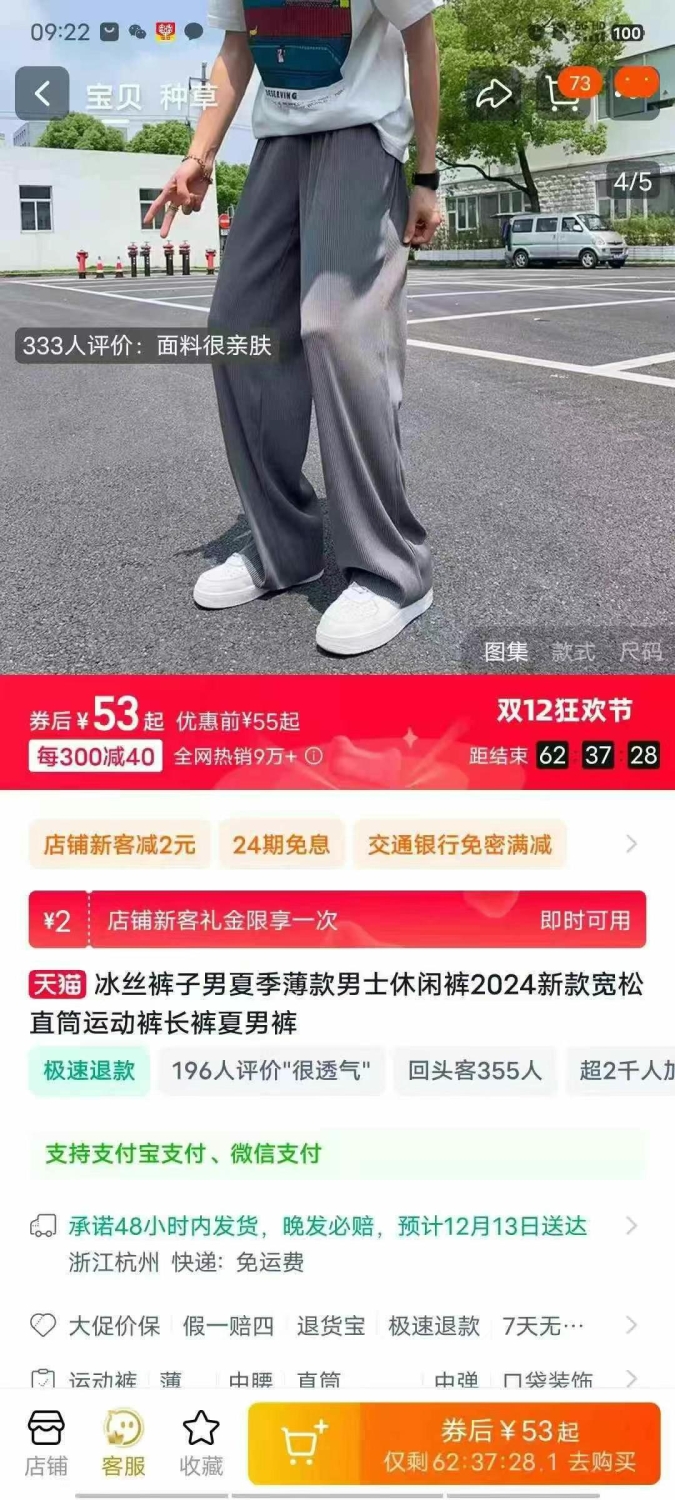Open the 196人评价"很透气" chip
Screen dimensions: 675x1500
pyautogui.click(x=270, y=1071)
